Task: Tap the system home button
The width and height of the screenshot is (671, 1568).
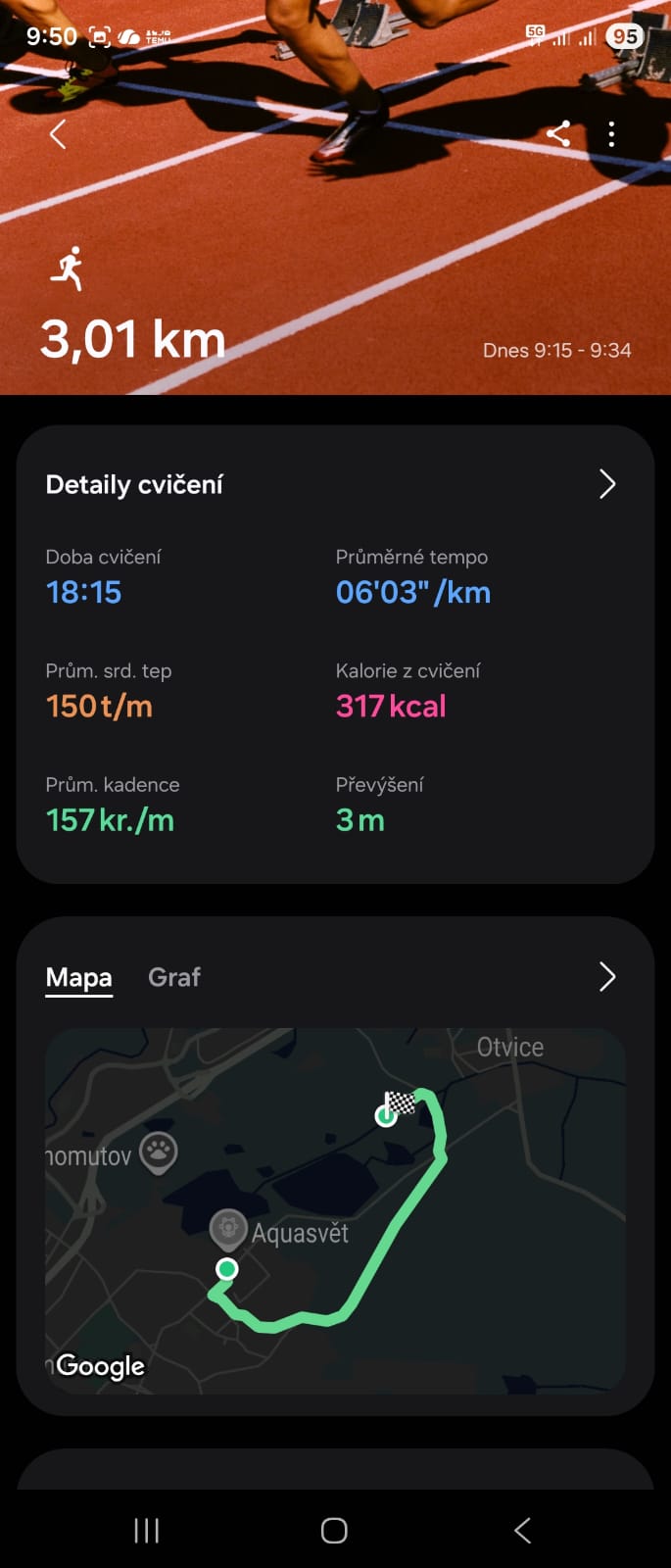Action: point(334,1530)
